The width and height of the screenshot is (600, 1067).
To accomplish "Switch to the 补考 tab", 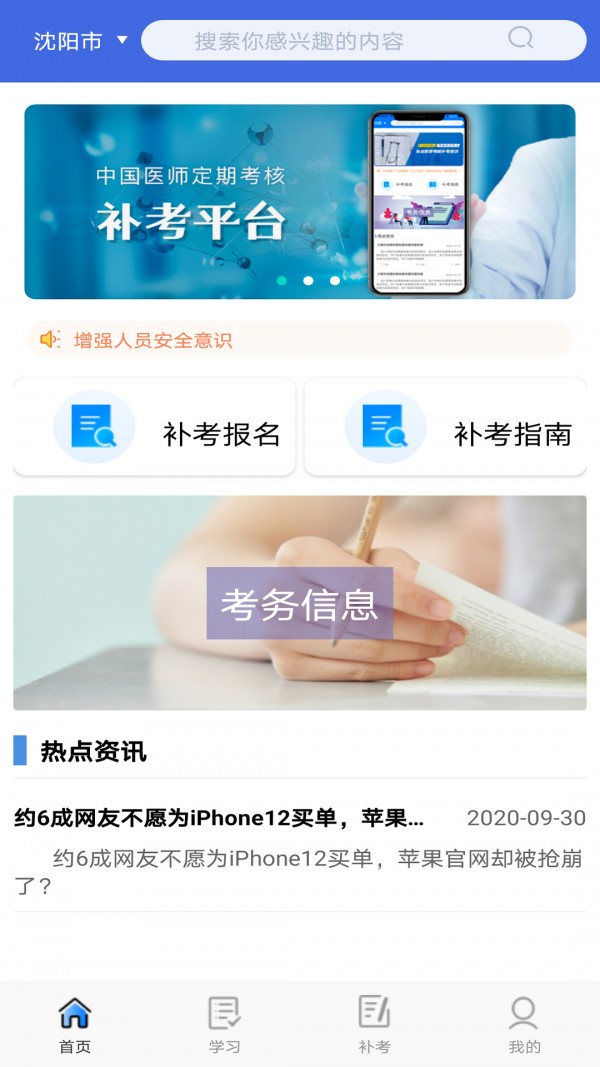I will 374,1024.
